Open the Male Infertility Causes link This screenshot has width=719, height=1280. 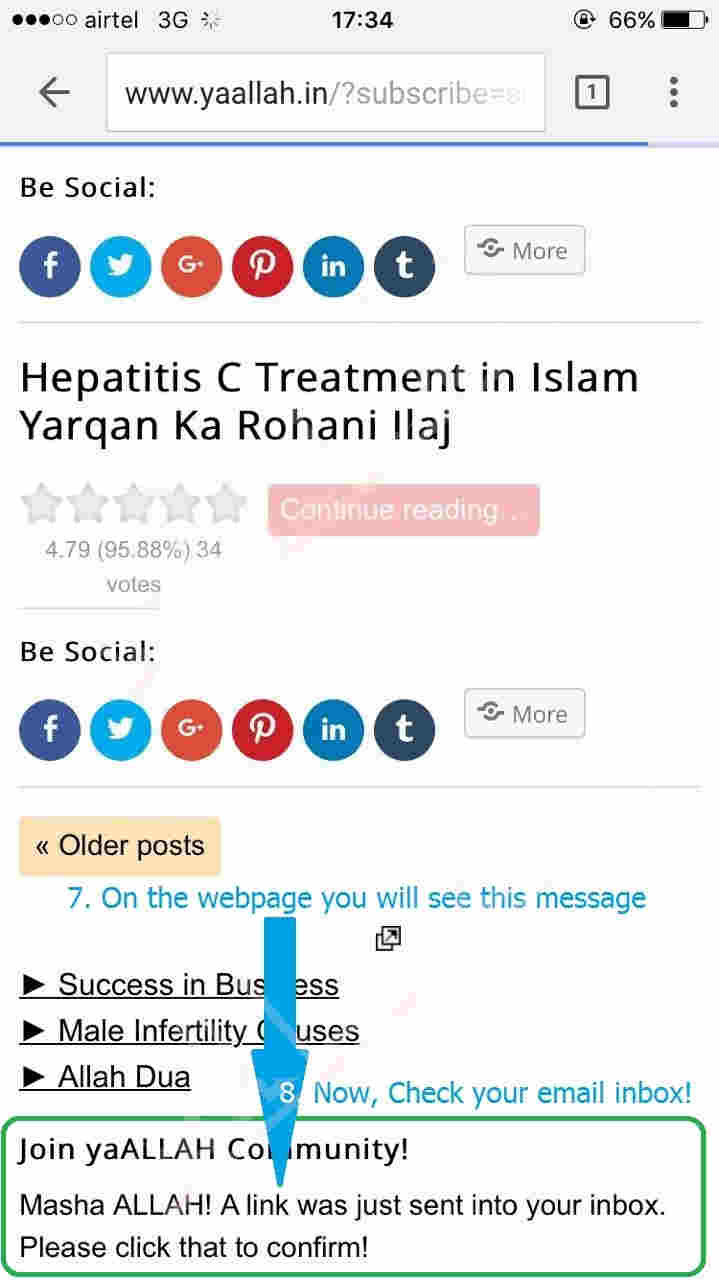pos(190,1031)
